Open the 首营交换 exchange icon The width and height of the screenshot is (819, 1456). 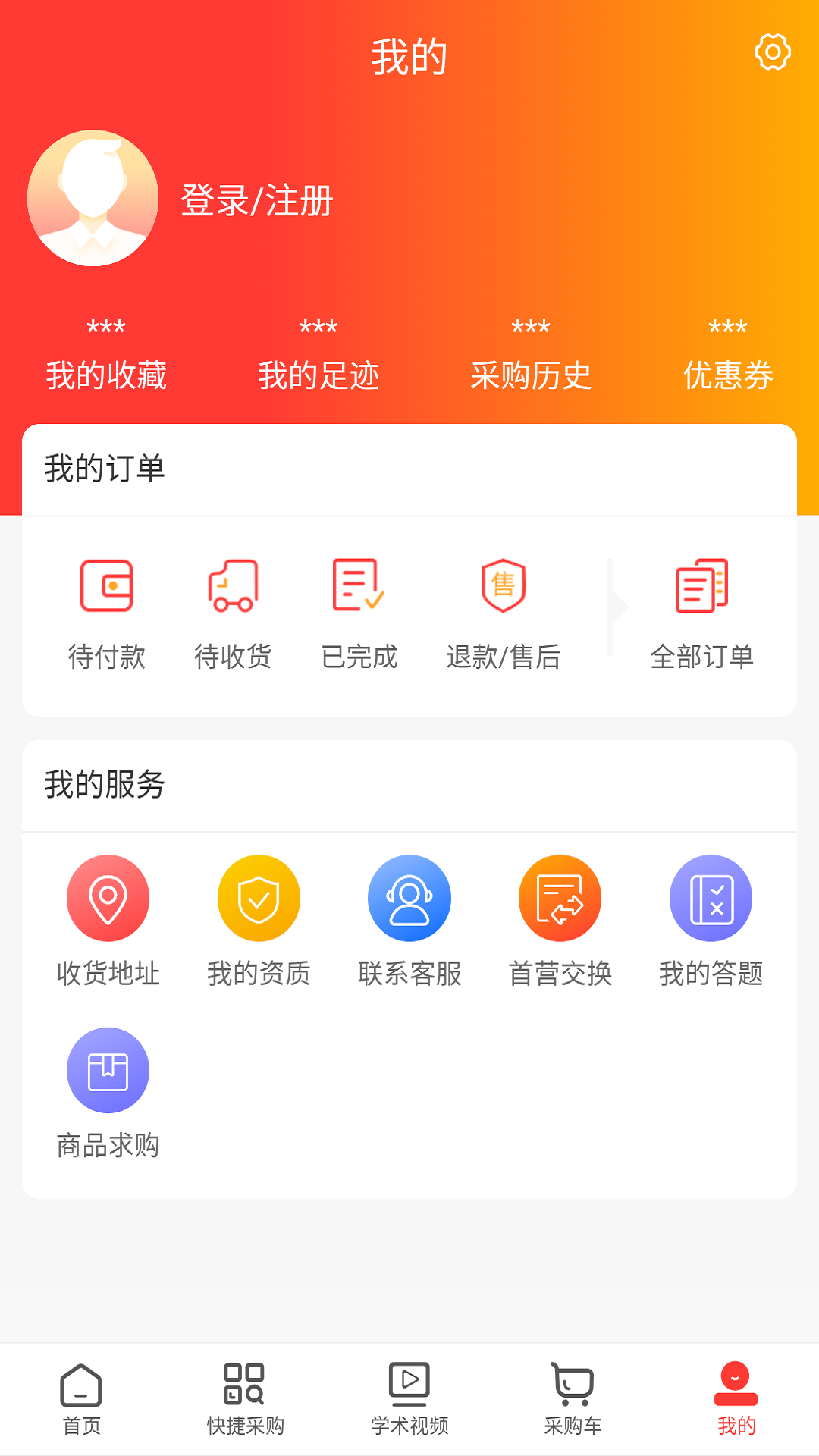pyautogui.click(x=560, y=897)
